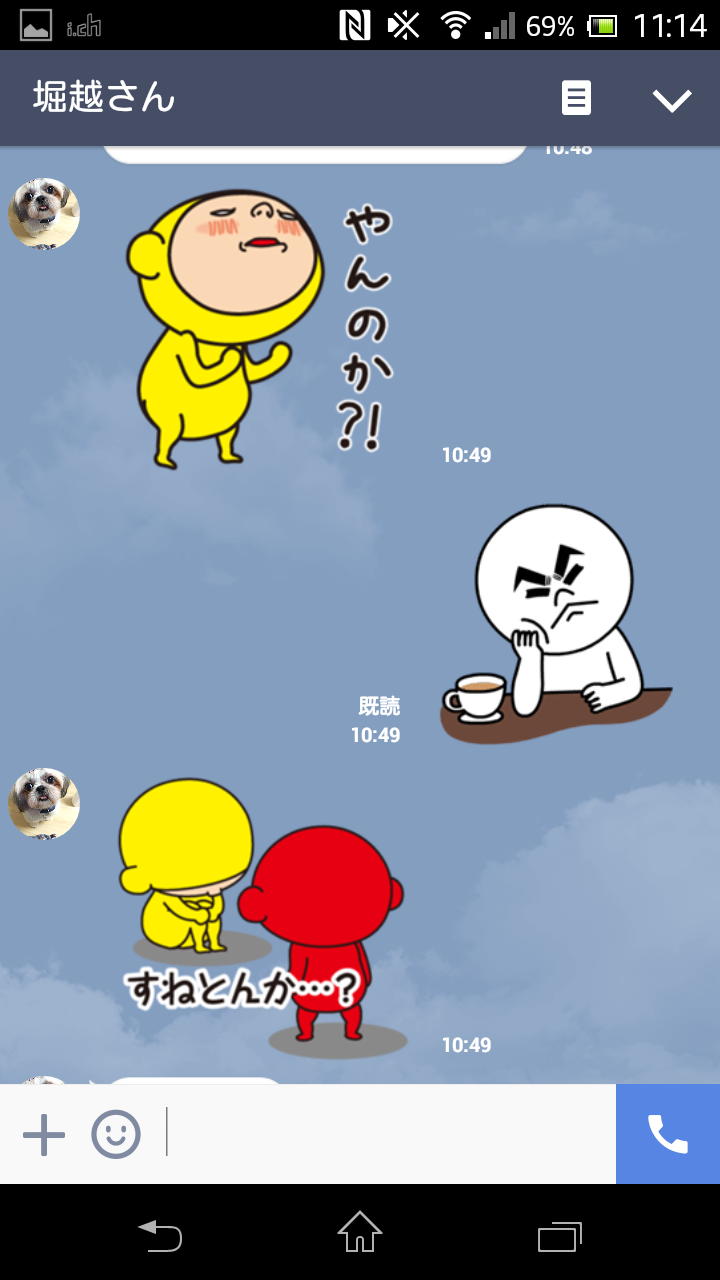Start a voice call with 堀越さん

[x=668, y=1134]
